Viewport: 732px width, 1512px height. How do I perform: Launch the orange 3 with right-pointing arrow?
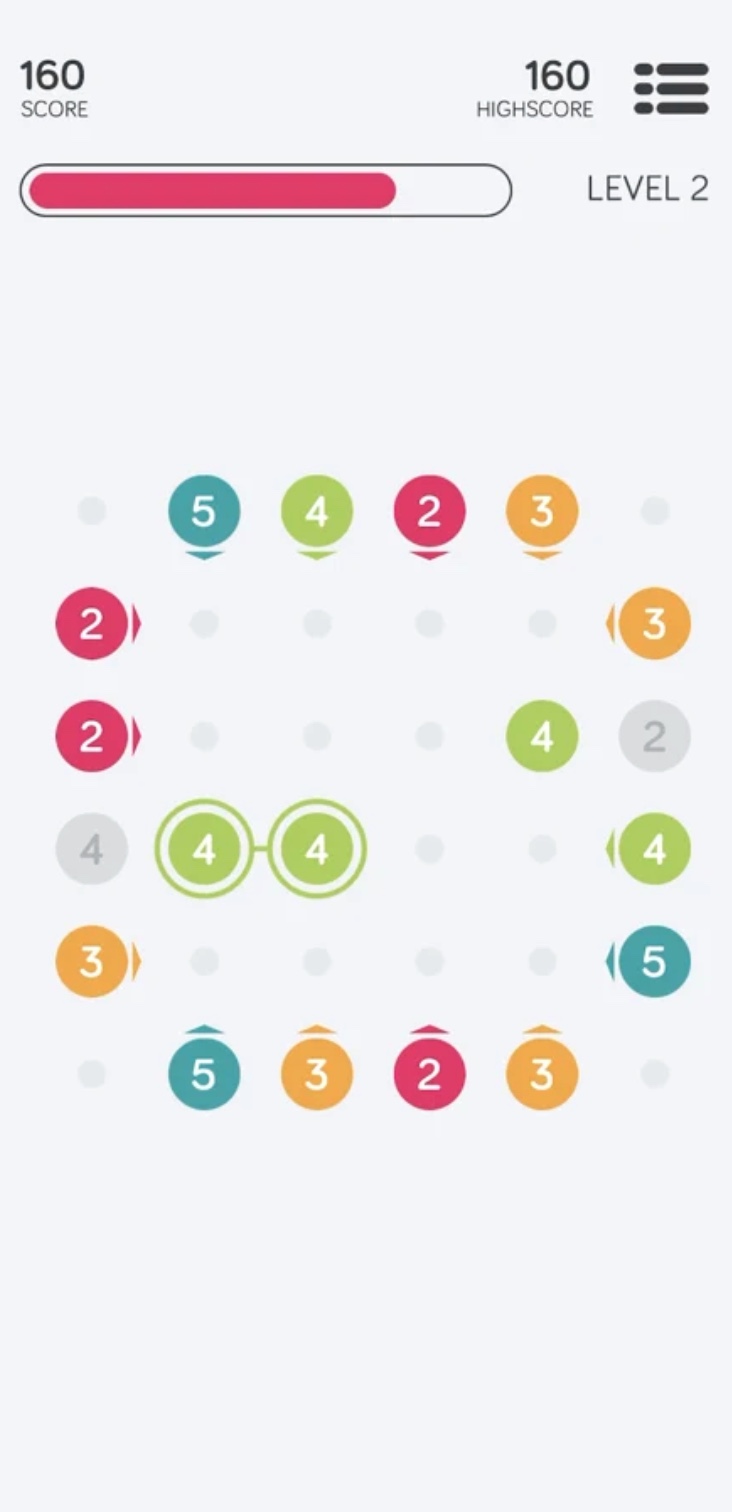pos(91,962)
